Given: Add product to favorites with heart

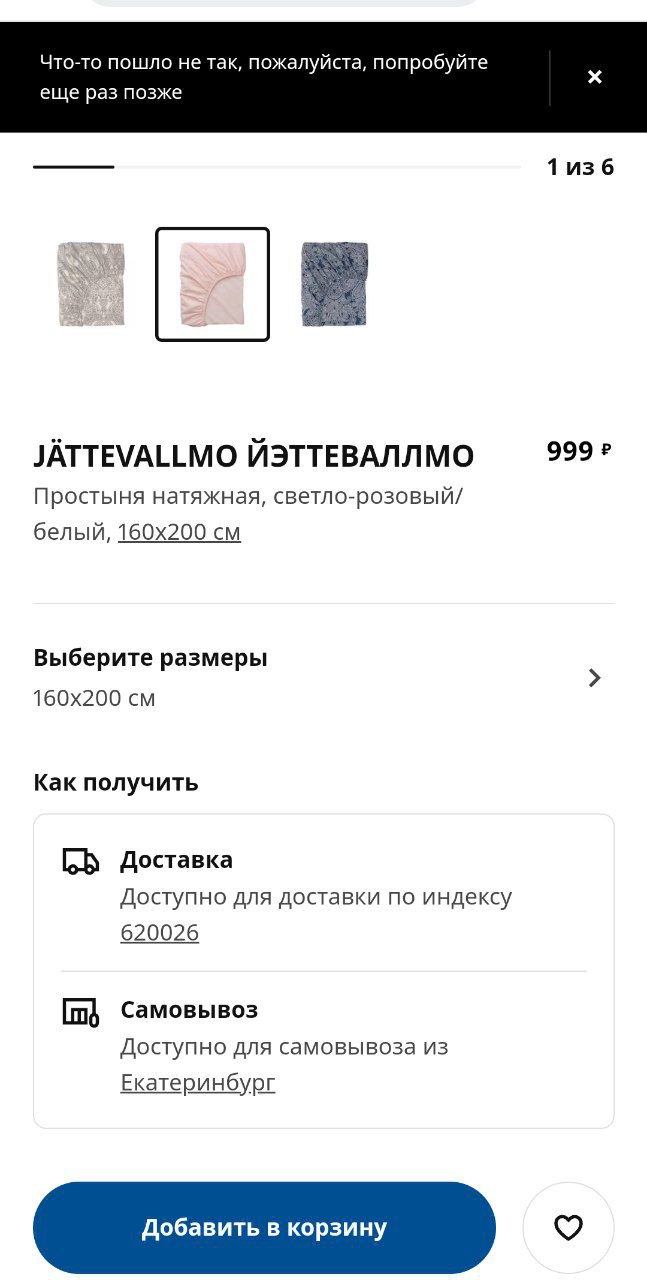Looking at the screenshot, I should (x=568, y=1228).
